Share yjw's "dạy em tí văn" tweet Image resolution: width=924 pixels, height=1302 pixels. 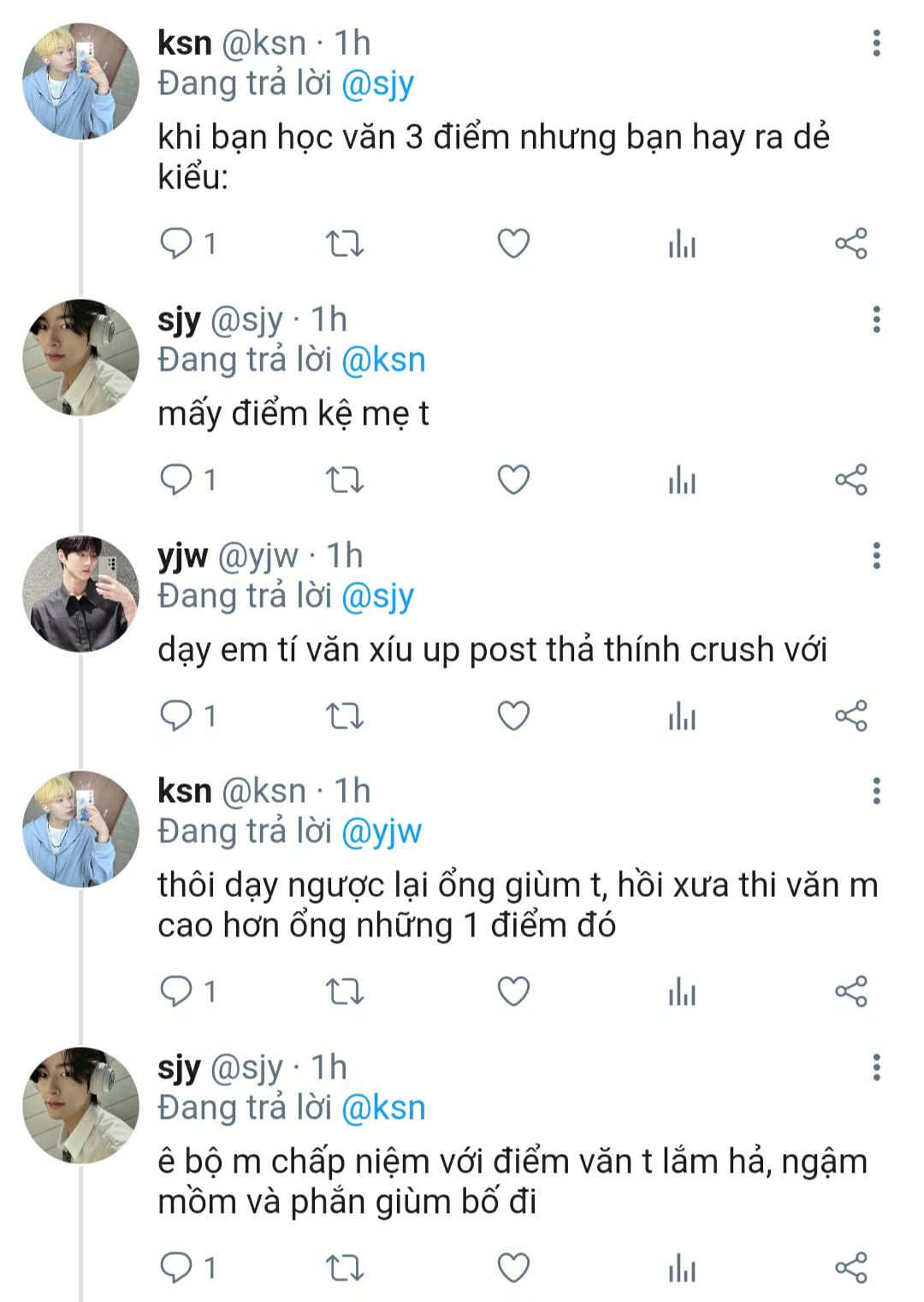coord(851,716)
